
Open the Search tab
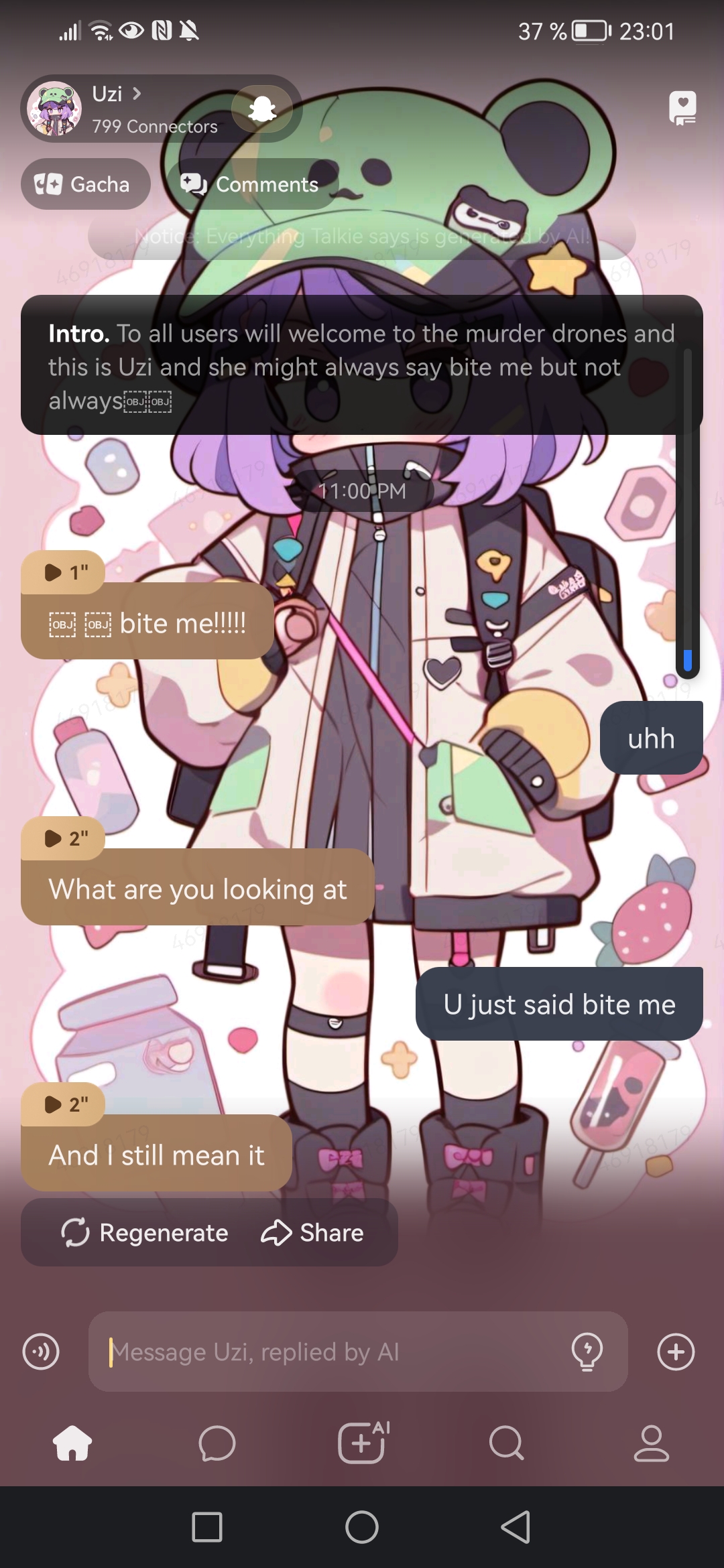[x=507, y=1443]
